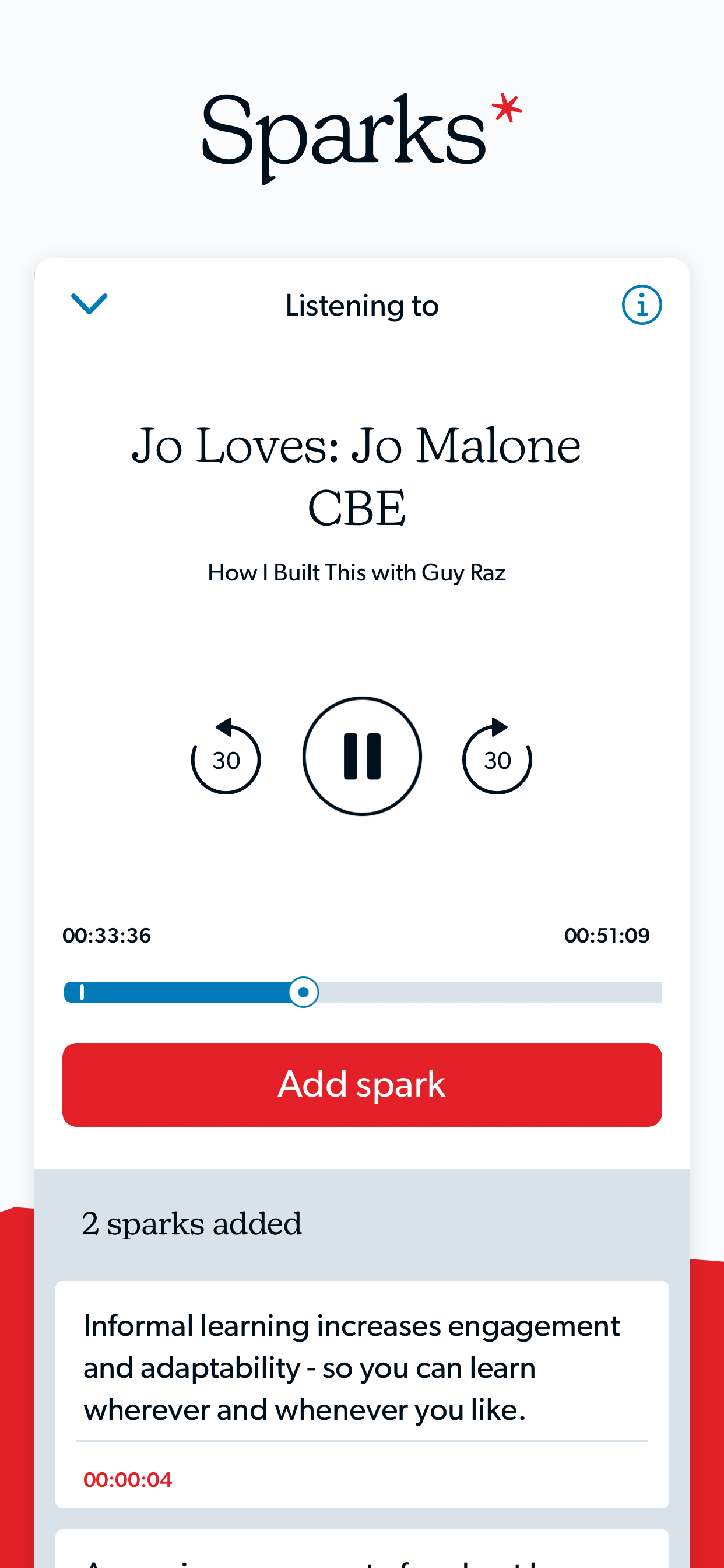724x1568 pixels.
Task: Skip forward 30 seconds
Action: pyautogui.click(x=498, y=757)
